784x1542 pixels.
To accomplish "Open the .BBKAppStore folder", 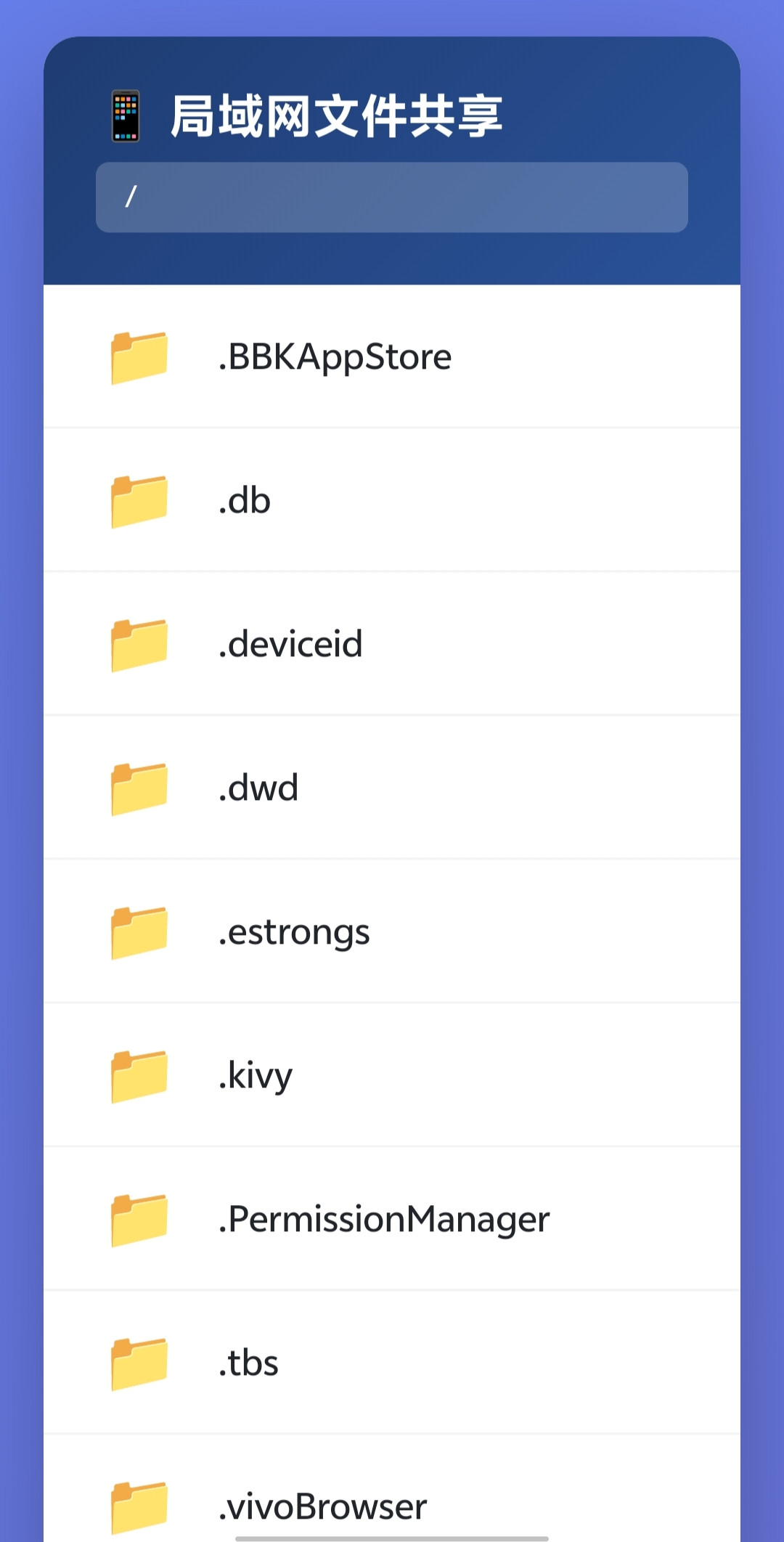I will point(335,357).
